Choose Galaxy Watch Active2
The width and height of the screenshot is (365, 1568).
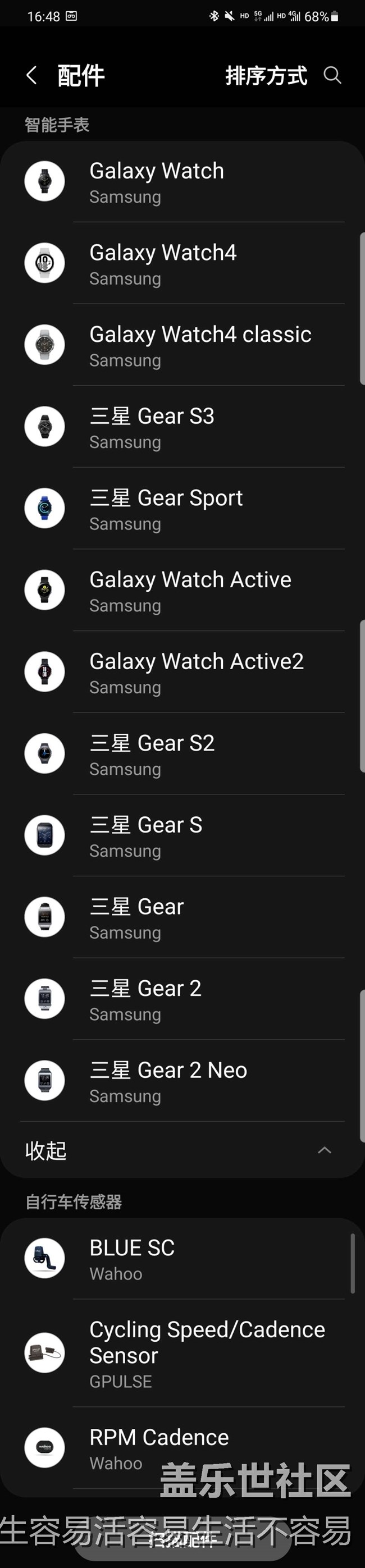[183, 672]
